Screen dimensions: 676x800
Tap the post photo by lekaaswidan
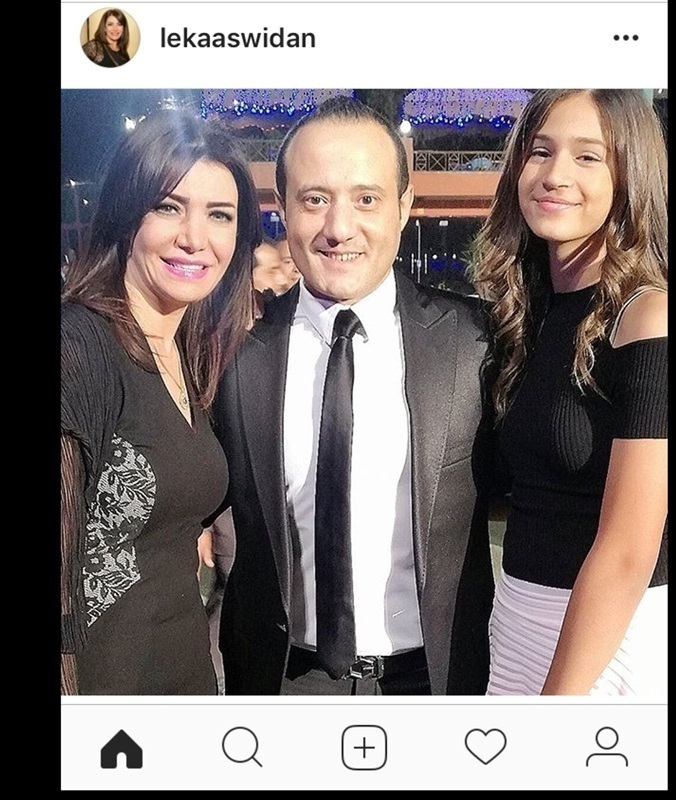pos(364,392)
